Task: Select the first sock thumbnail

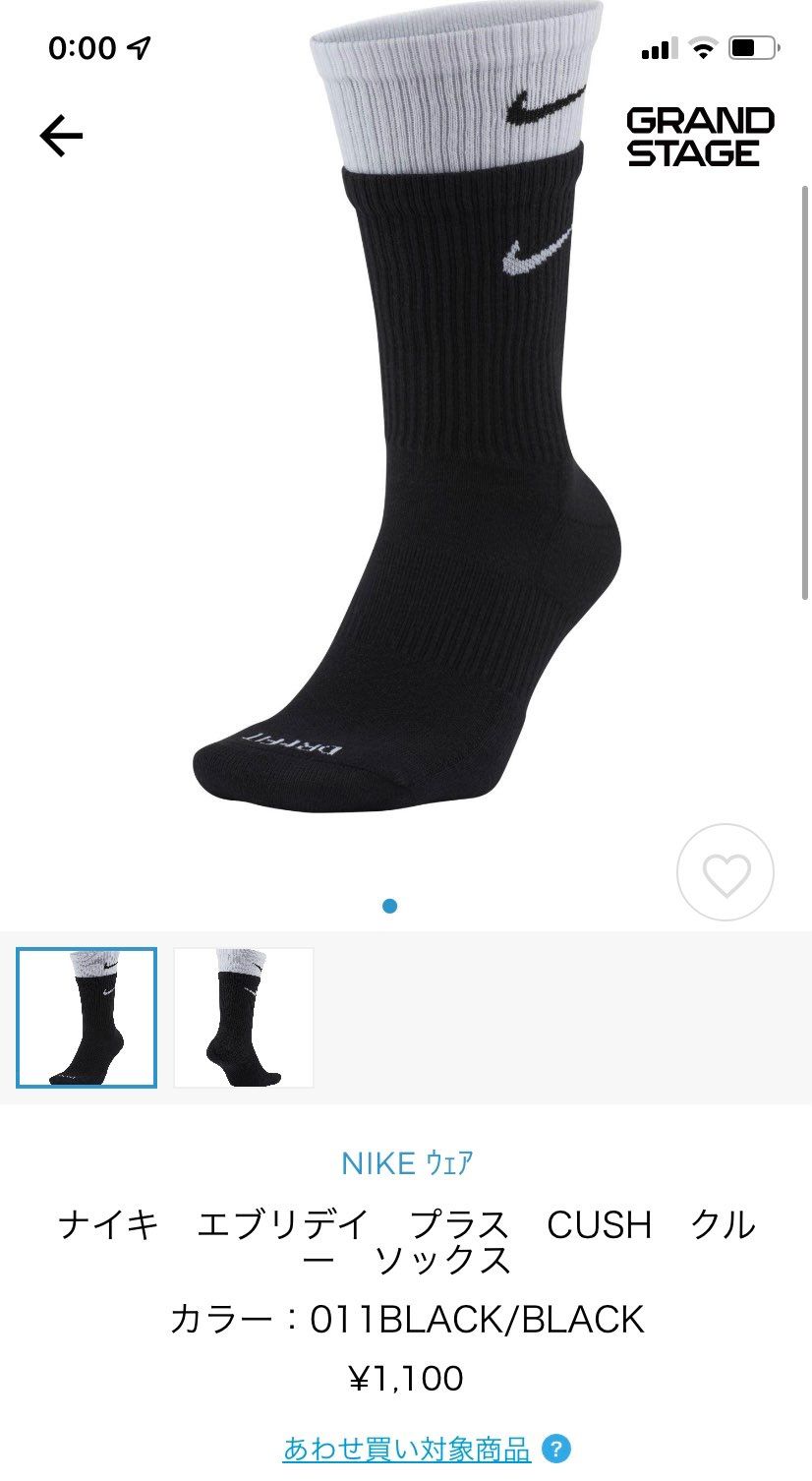Action: [x=87, y=1018]
